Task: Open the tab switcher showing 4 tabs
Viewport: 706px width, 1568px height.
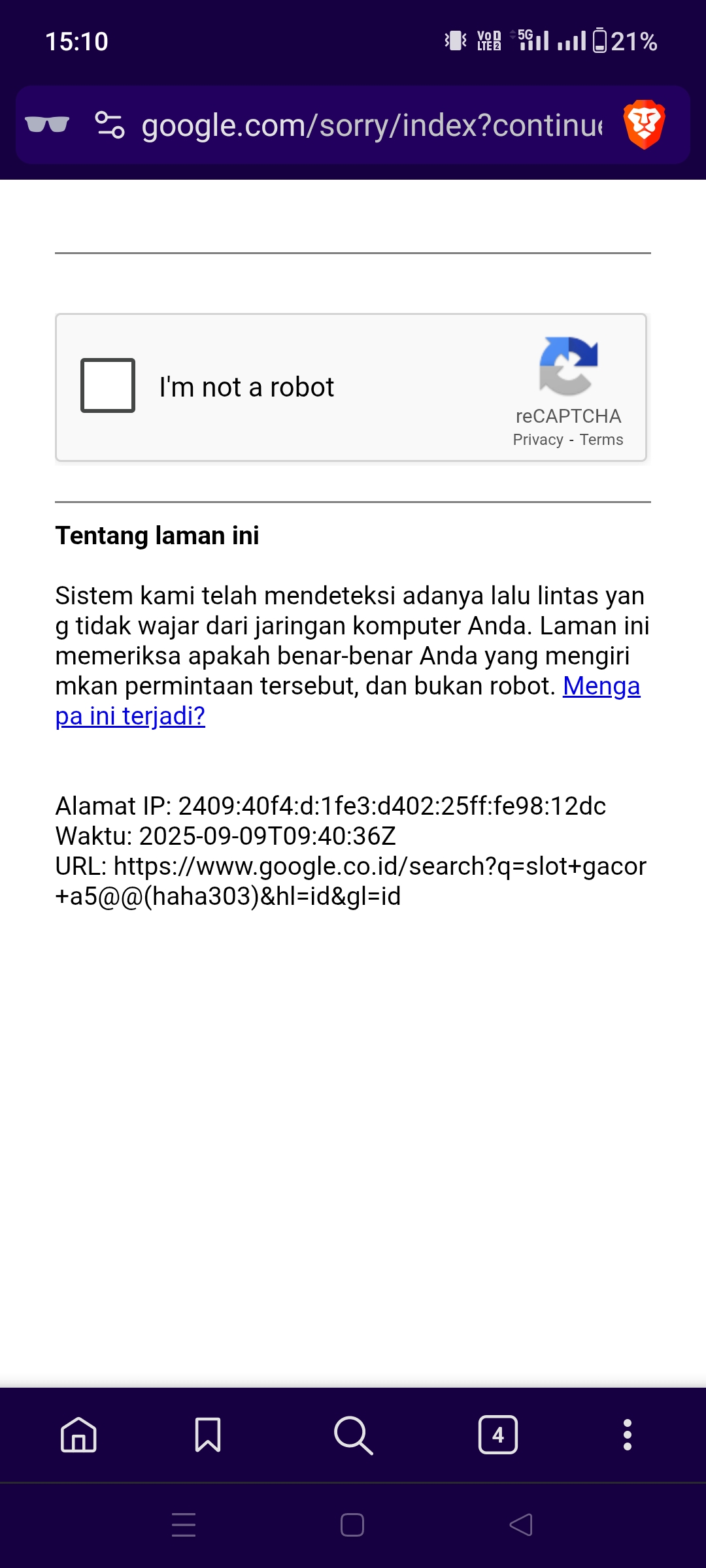Action: pos(497,1435)
